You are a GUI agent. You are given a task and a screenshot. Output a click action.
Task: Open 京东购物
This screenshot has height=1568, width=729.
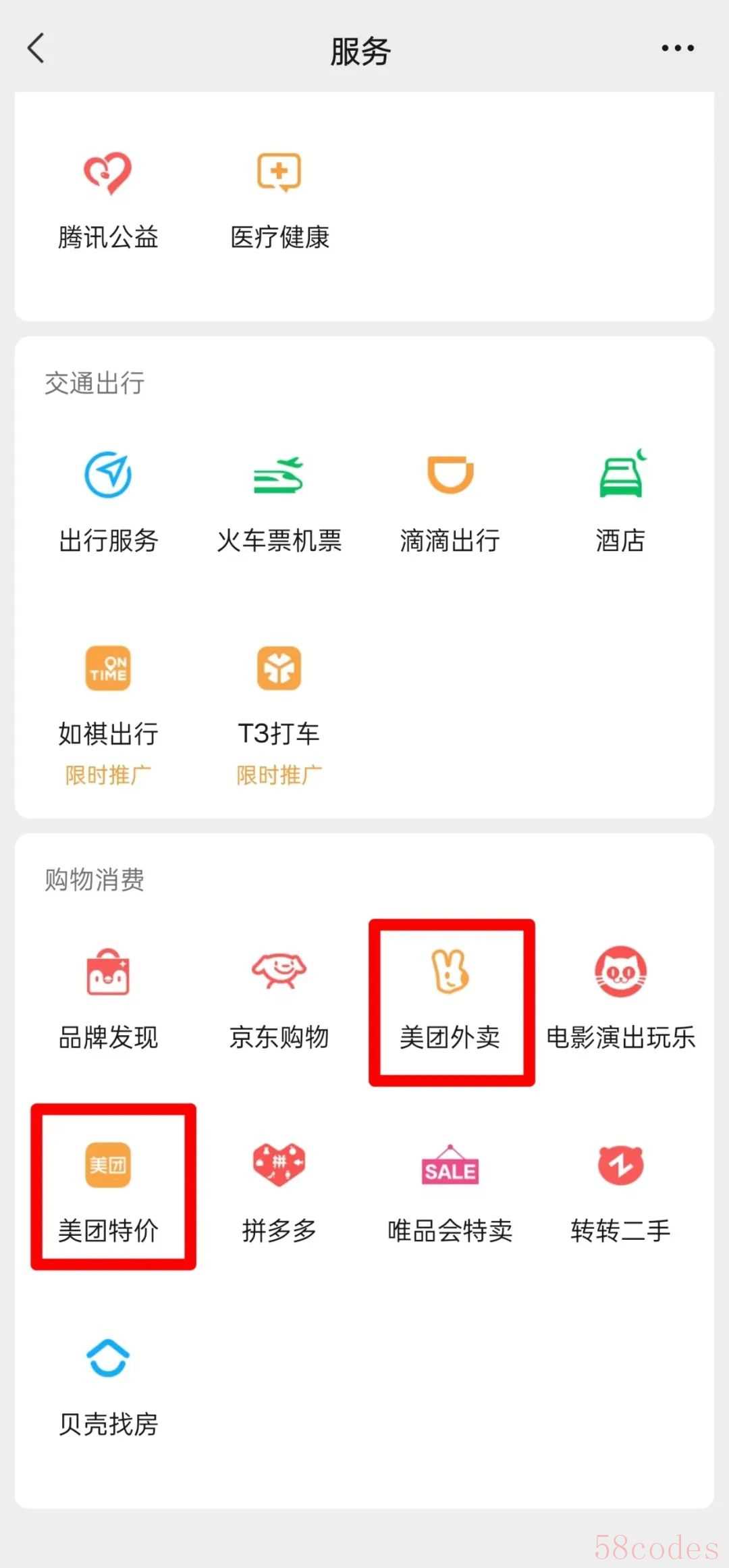pos(279,999)
